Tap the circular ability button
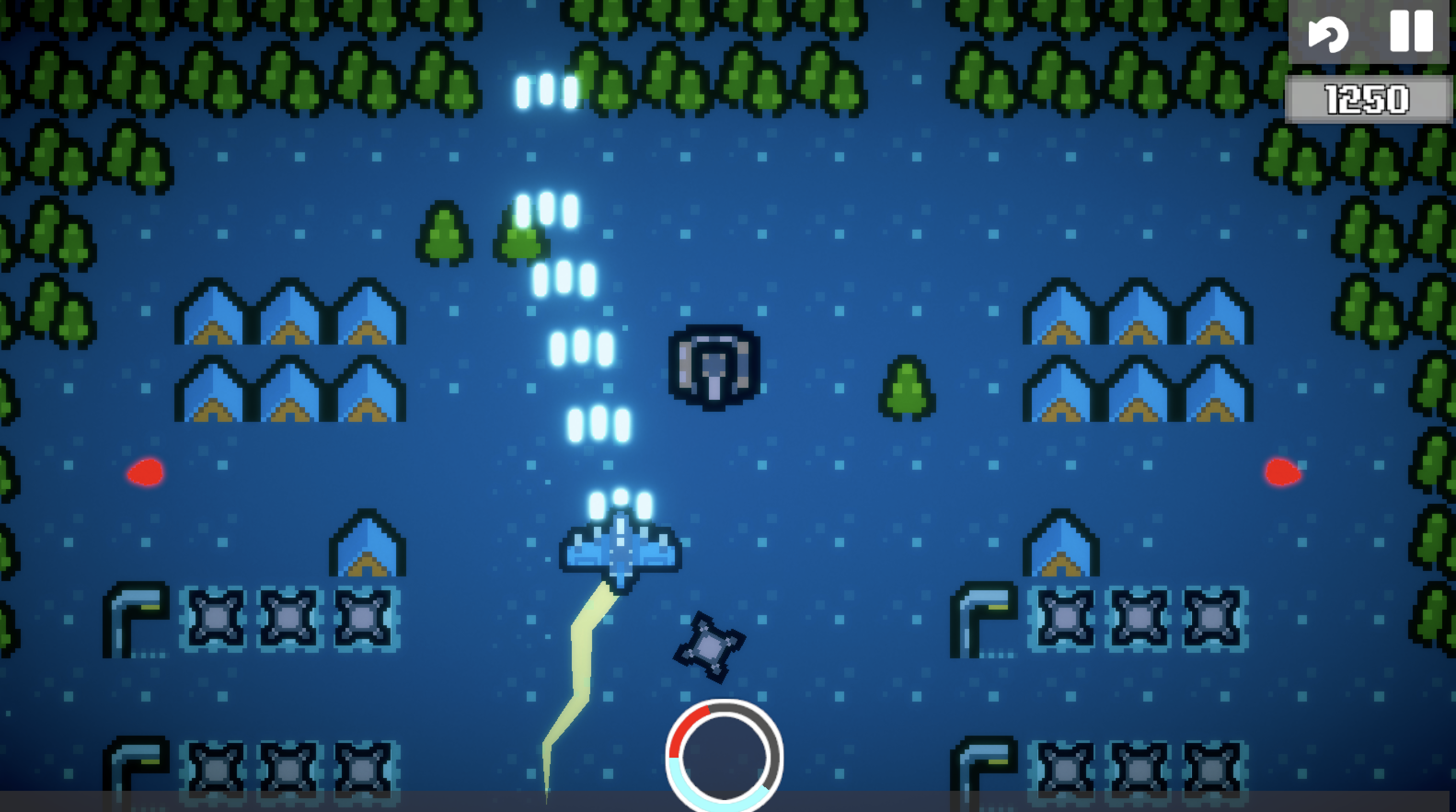Image resolution: width=1456 pixels, height=812 pixels. click(x=724, y=756)
